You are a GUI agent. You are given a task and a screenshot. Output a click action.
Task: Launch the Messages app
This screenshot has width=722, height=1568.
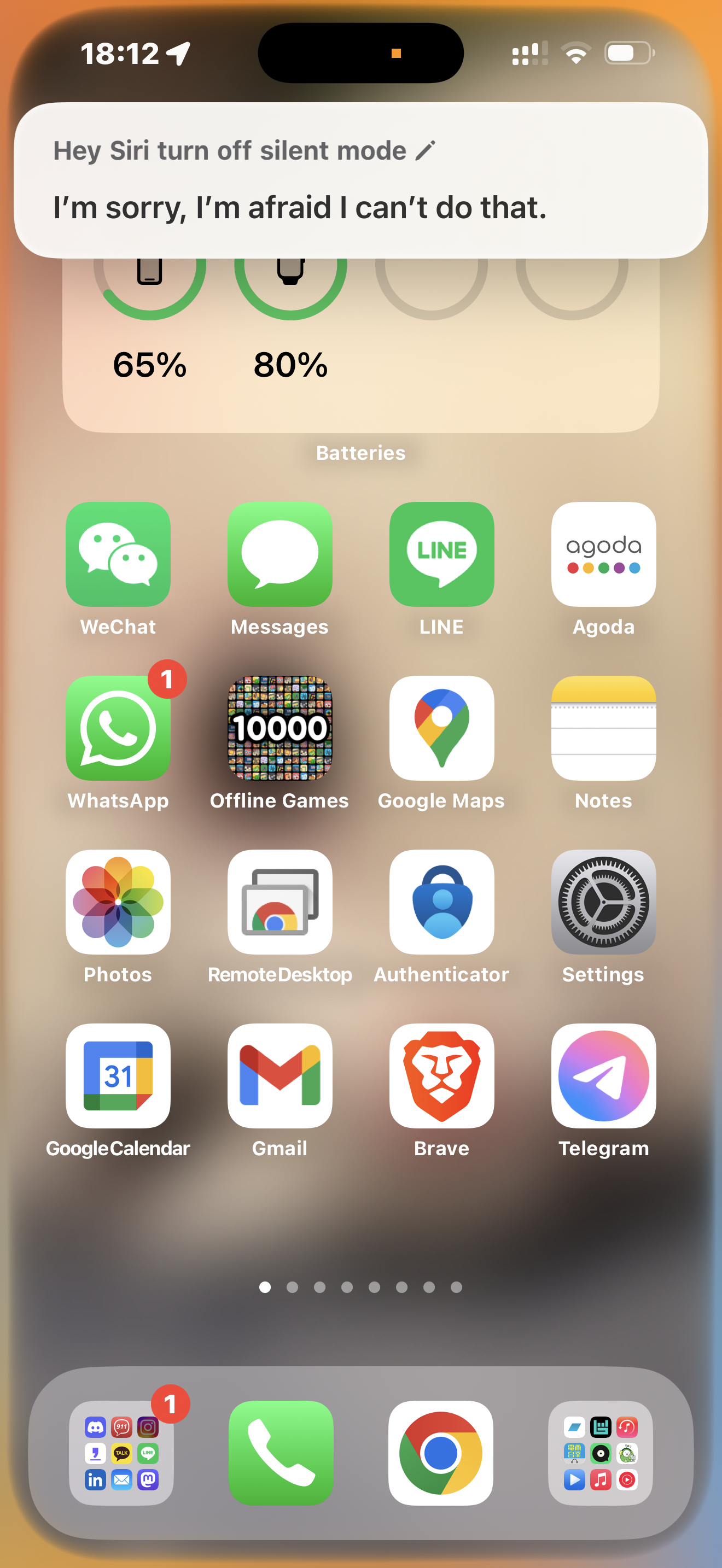280,554
